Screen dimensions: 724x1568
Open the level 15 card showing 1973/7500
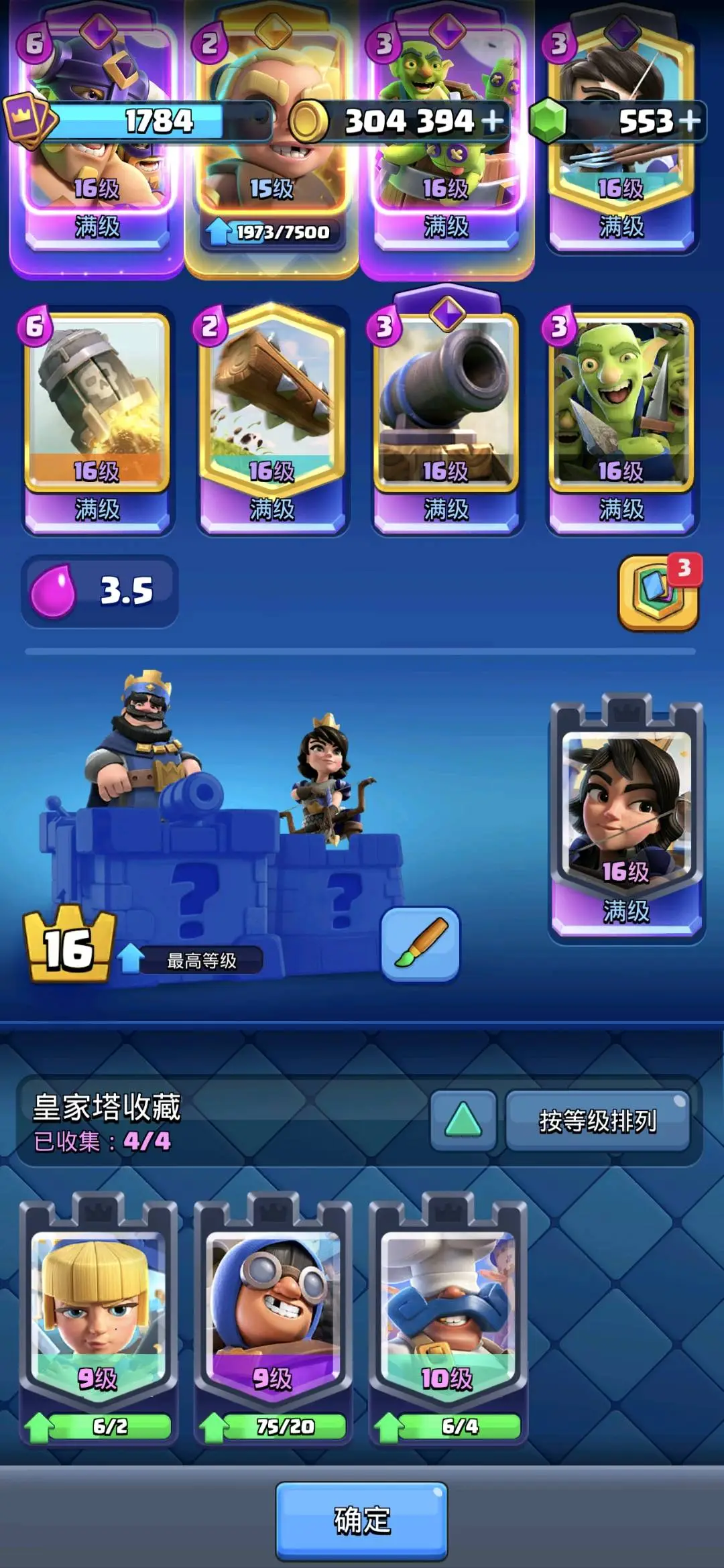pos(271,134)
